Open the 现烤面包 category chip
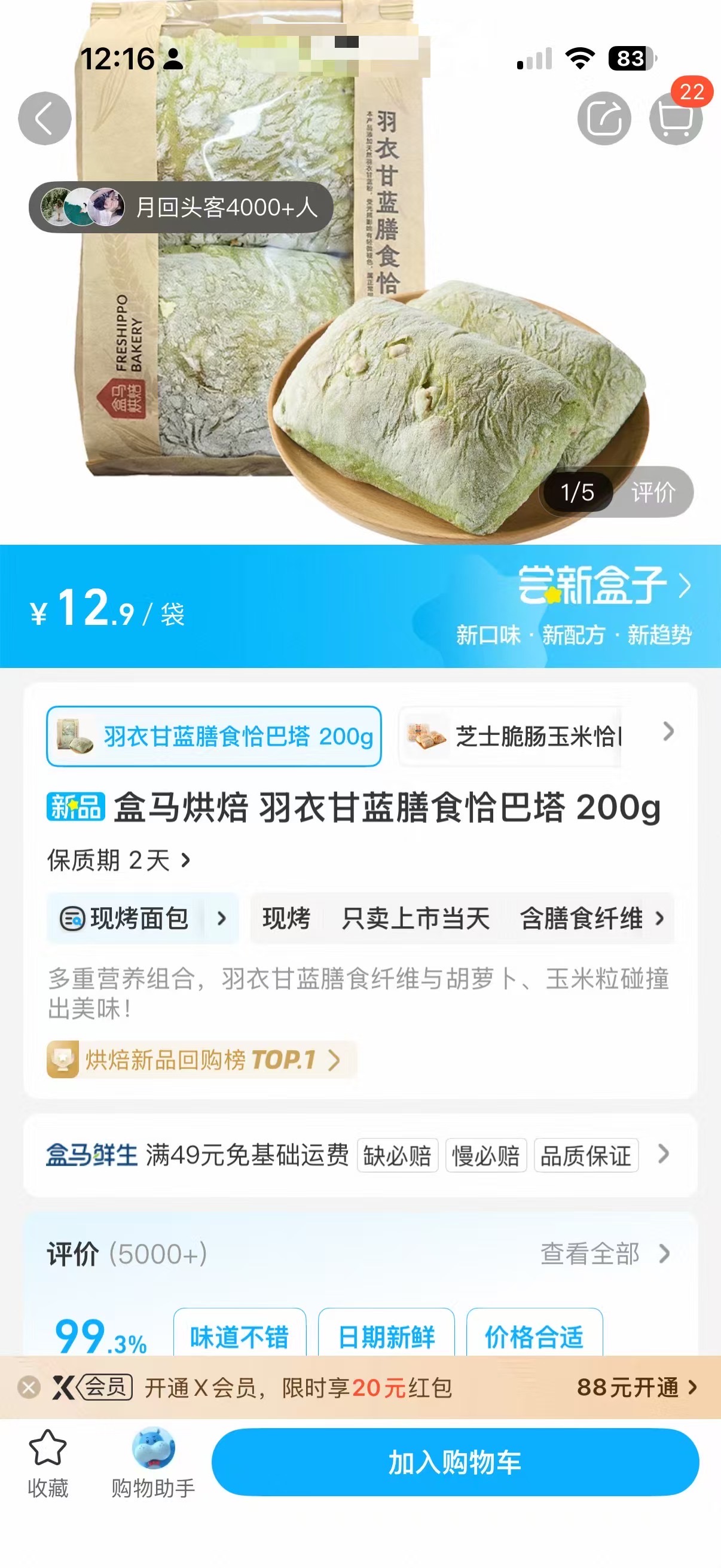 (142, 919)
